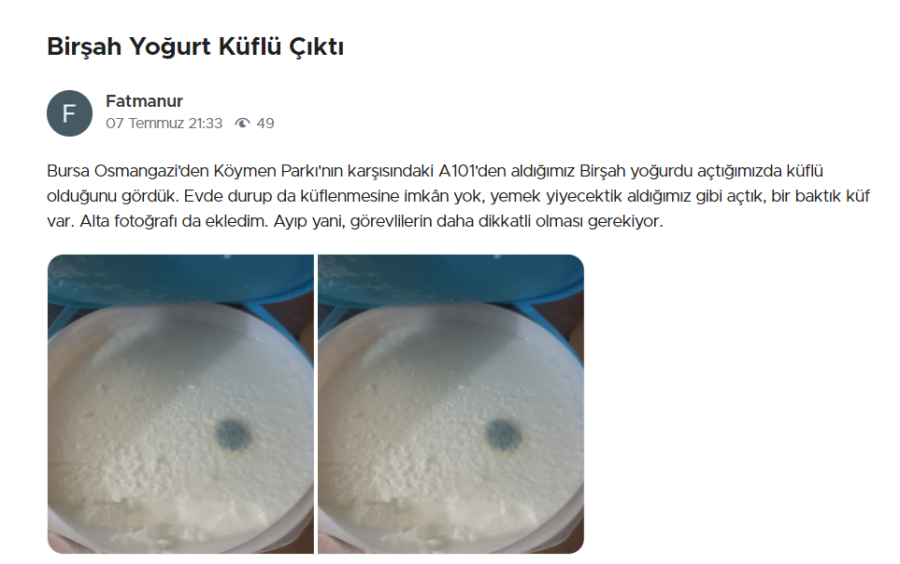Open the second moldy yogurt photo

pyautogui.click(x=451, y=403)
